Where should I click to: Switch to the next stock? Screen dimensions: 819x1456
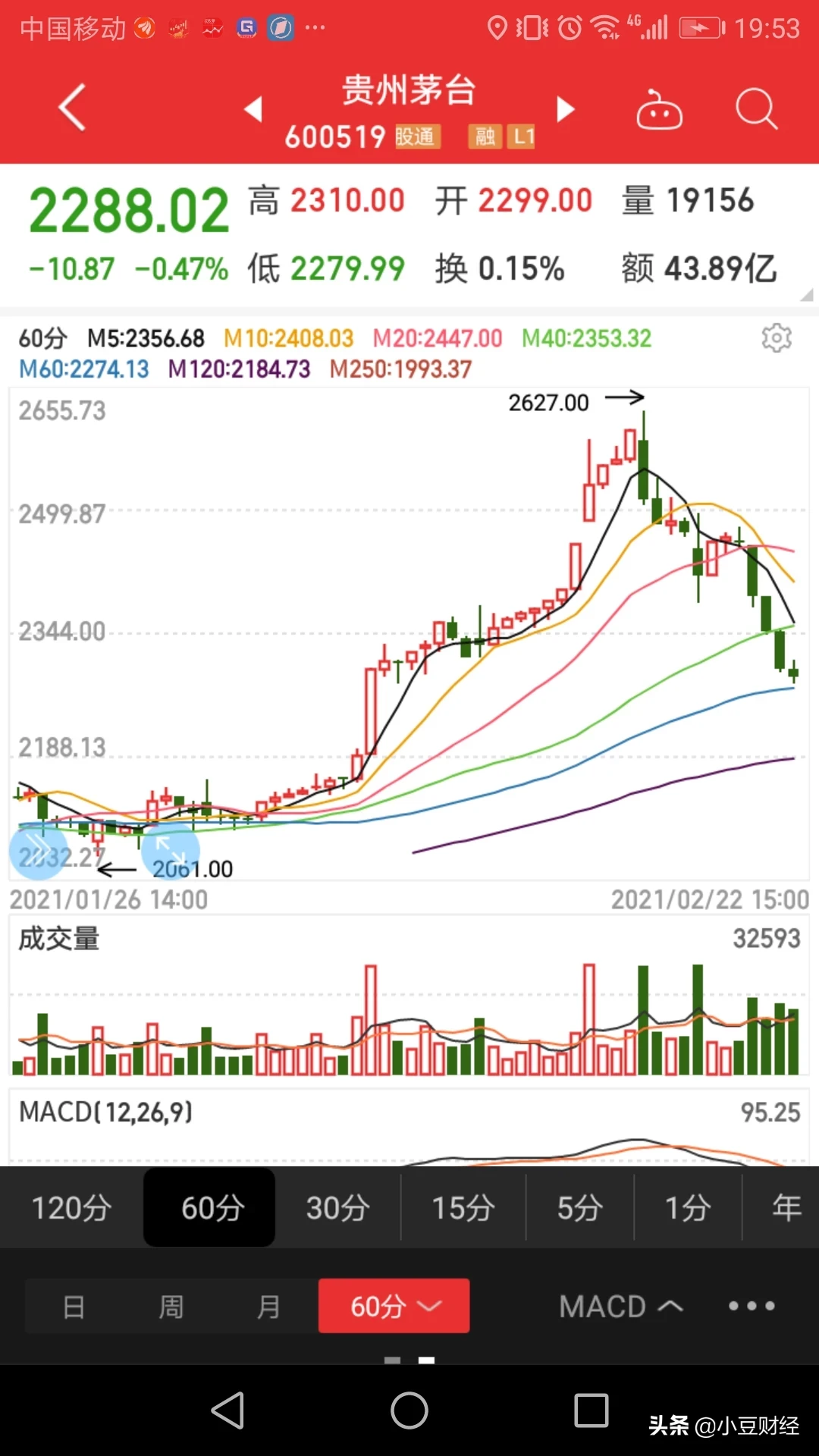point(565,109)
